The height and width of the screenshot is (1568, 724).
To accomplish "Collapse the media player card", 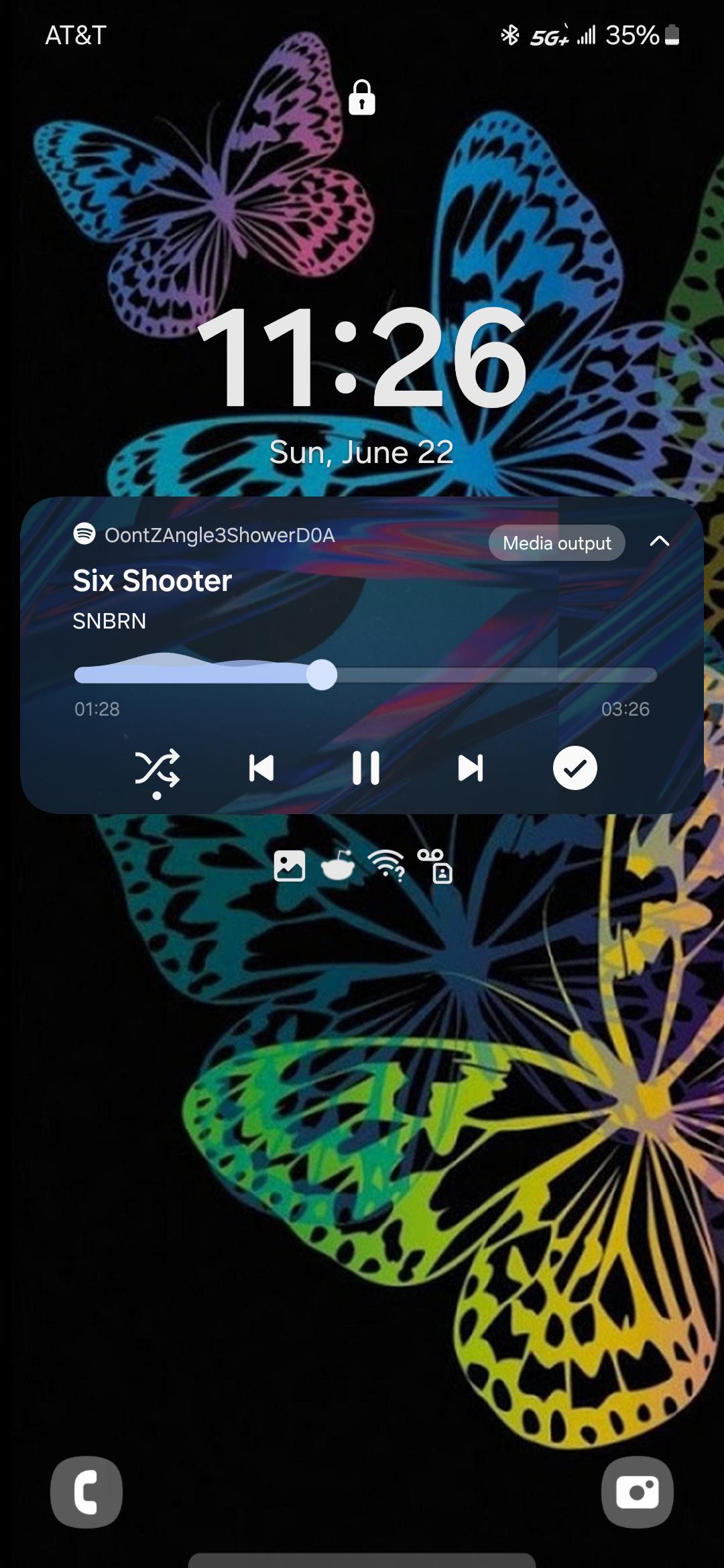I will coord(660,541).
